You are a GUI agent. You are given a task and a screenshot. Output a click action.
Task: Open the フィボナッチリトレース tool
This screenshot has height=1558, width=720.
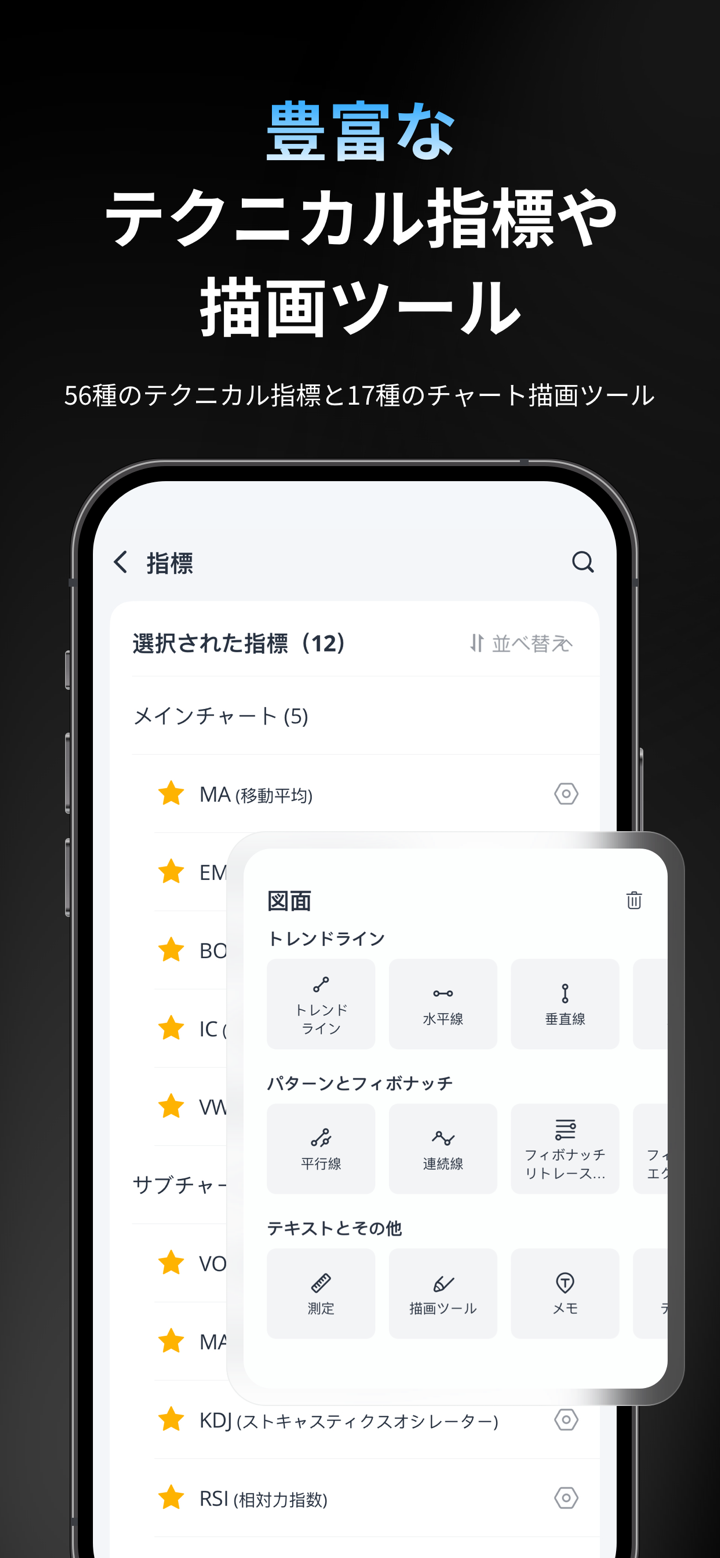tap(565, 1148)
